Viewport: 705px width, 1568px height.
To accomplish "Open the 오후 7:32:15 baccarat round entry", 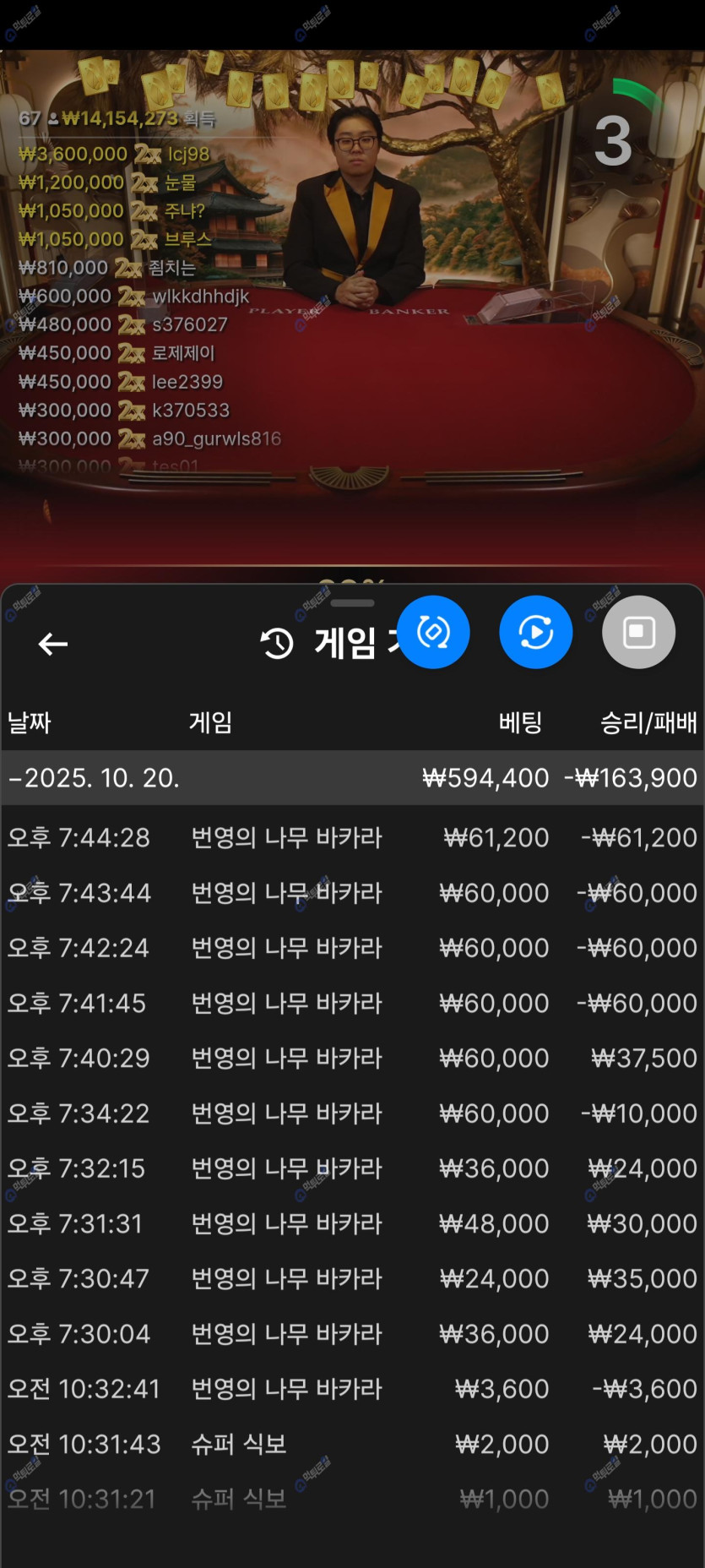I will click(352, 1168).
